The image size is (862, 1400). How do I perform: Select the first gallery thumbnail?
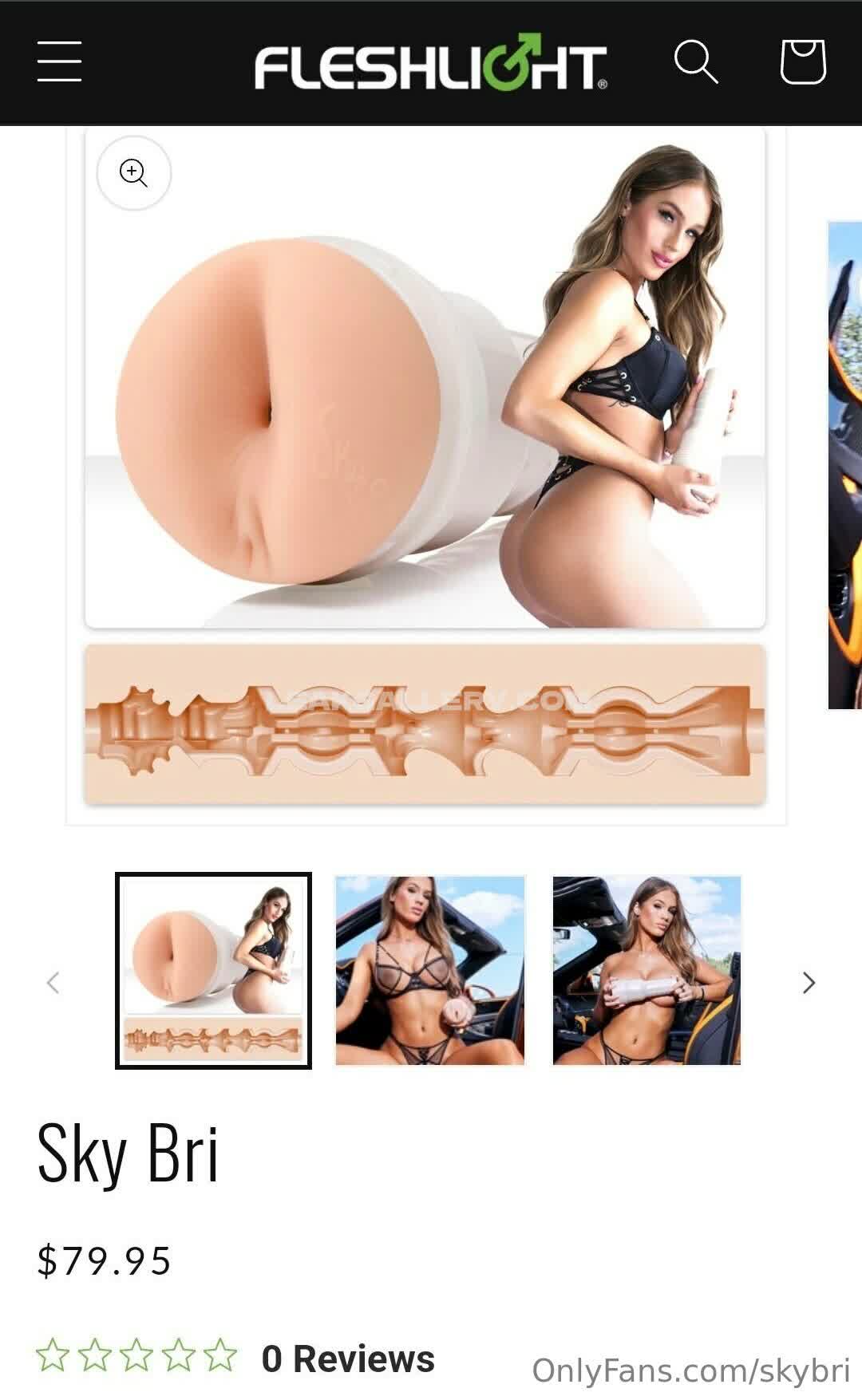point(213,970)
